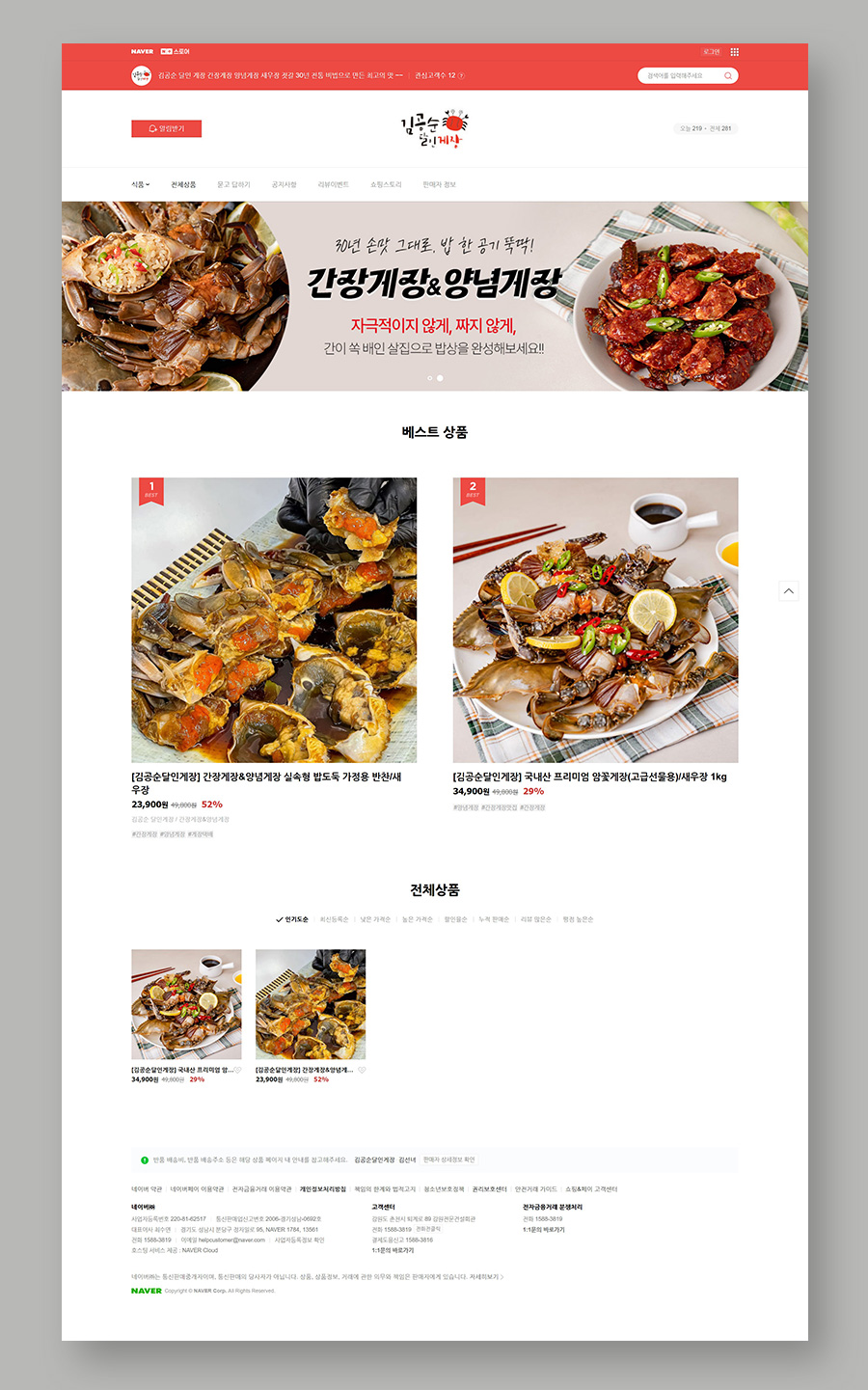Open 개인정보처리방침 privacy policy link
Viewport: 868px width, 1390px height.
[322, 1189]
